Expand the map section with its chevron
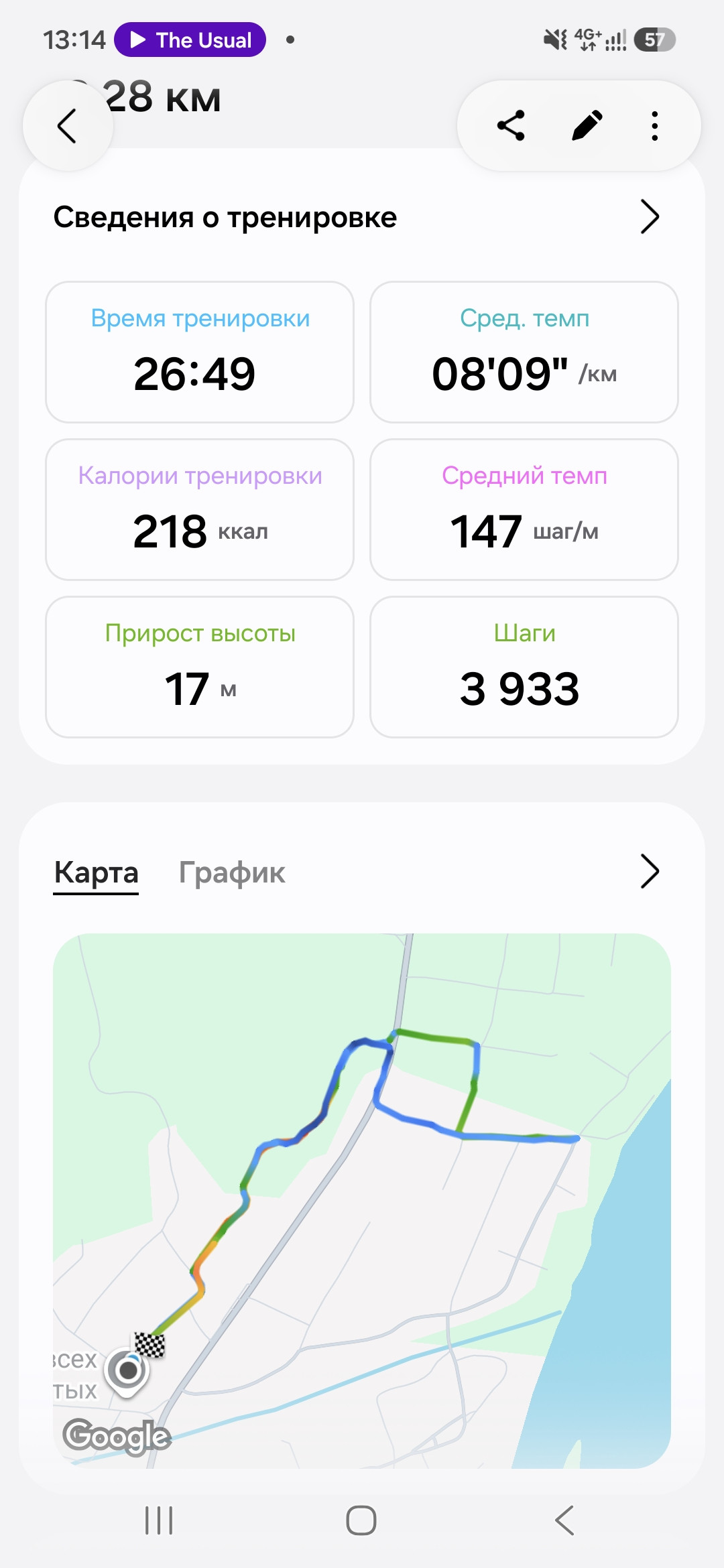Viewport: 724px width, 1568px height. [x=650, y=871]
